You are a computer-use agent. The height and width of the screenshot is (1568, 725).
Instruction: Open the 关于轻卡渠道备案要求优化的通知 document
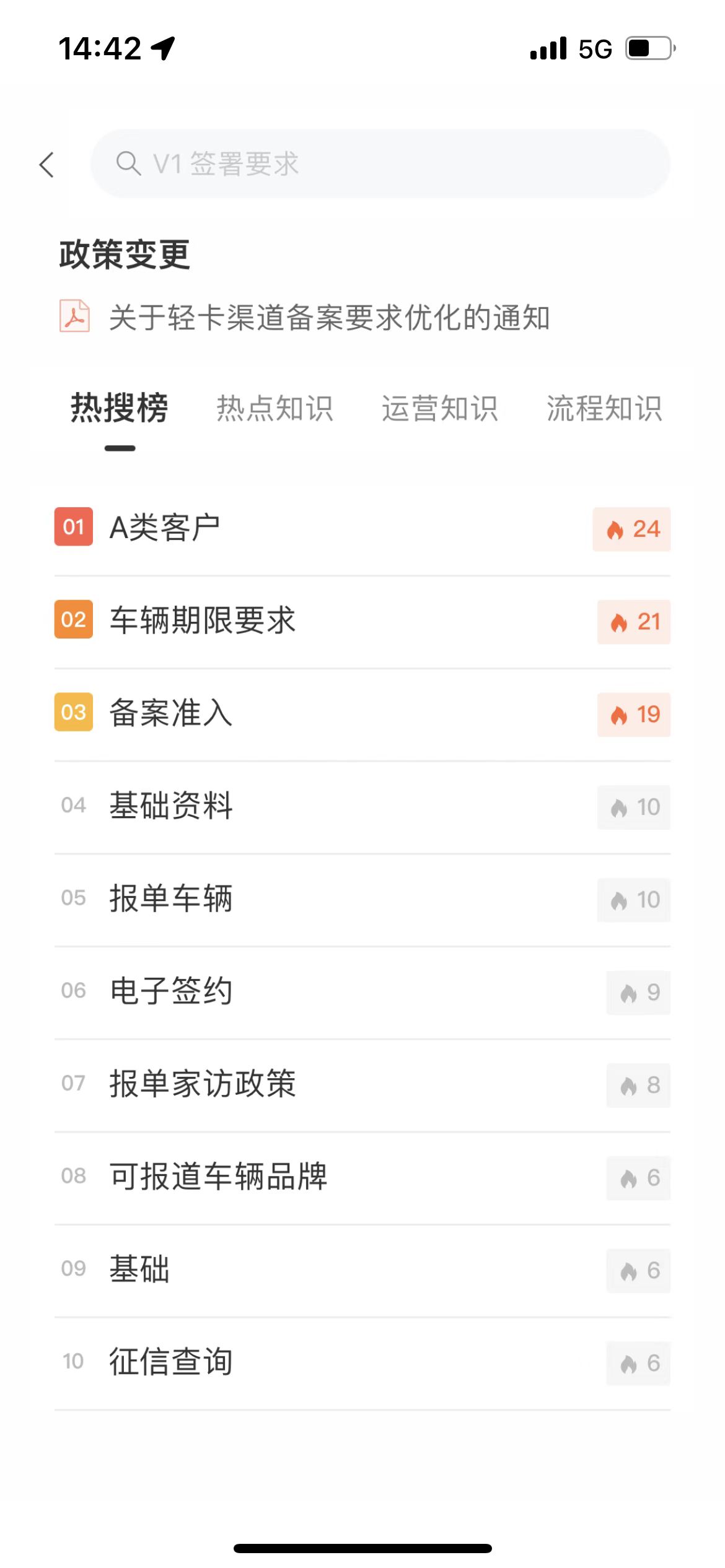[x=304, y=318]
